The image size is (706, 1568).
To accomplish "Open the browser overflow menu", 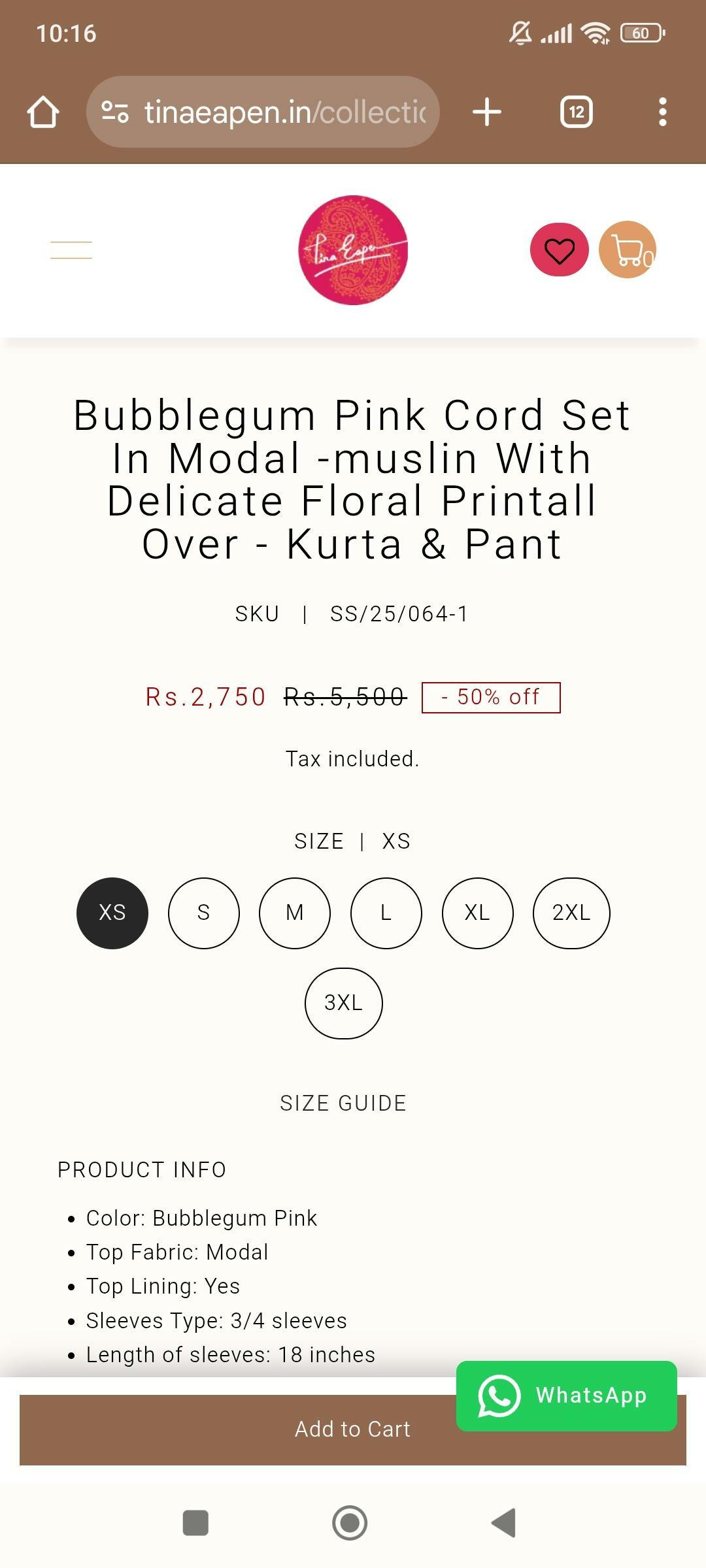I will pos(663,112).
